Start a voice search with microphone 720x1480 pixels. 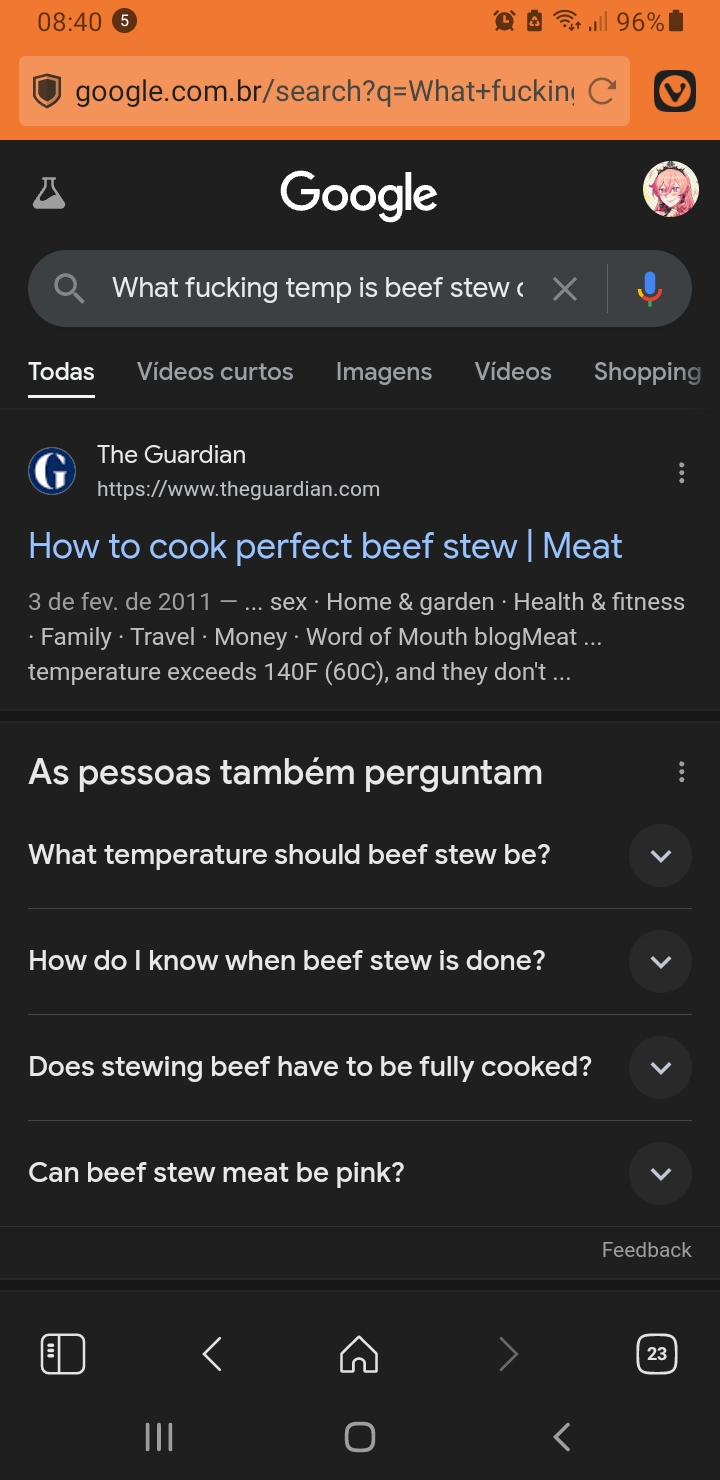650,289
